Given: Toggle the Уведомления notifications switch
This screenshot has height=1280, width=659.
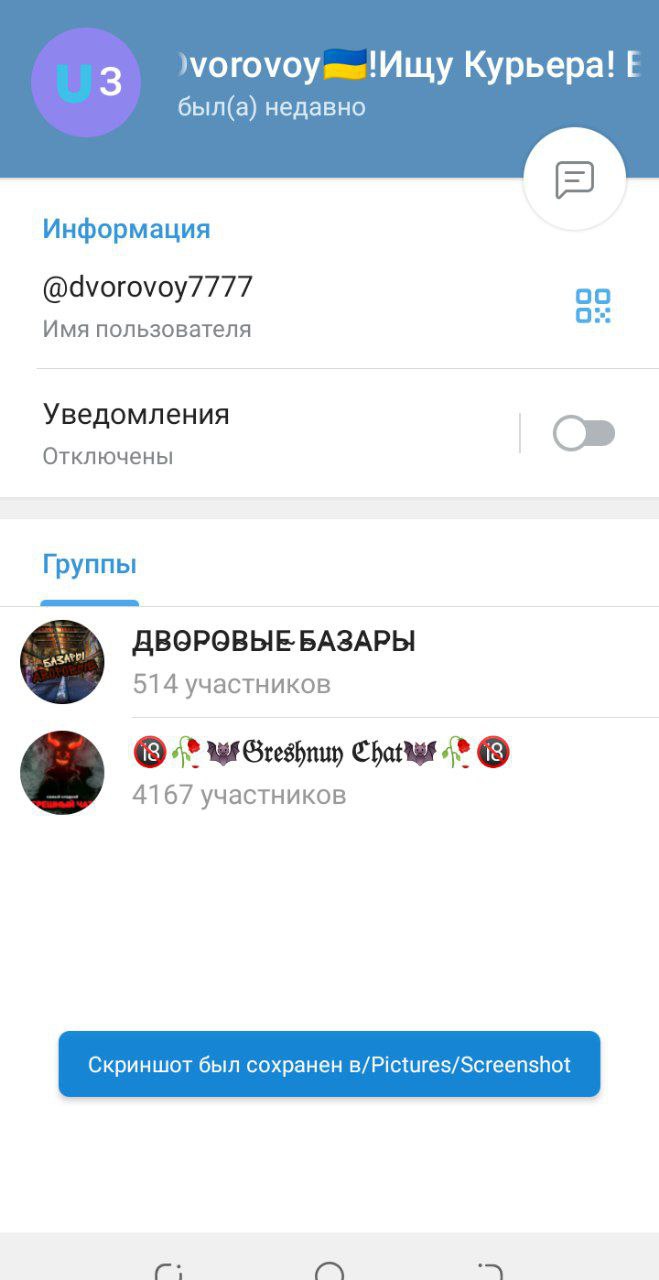Looking at the screenshot, I should point(584,433).
